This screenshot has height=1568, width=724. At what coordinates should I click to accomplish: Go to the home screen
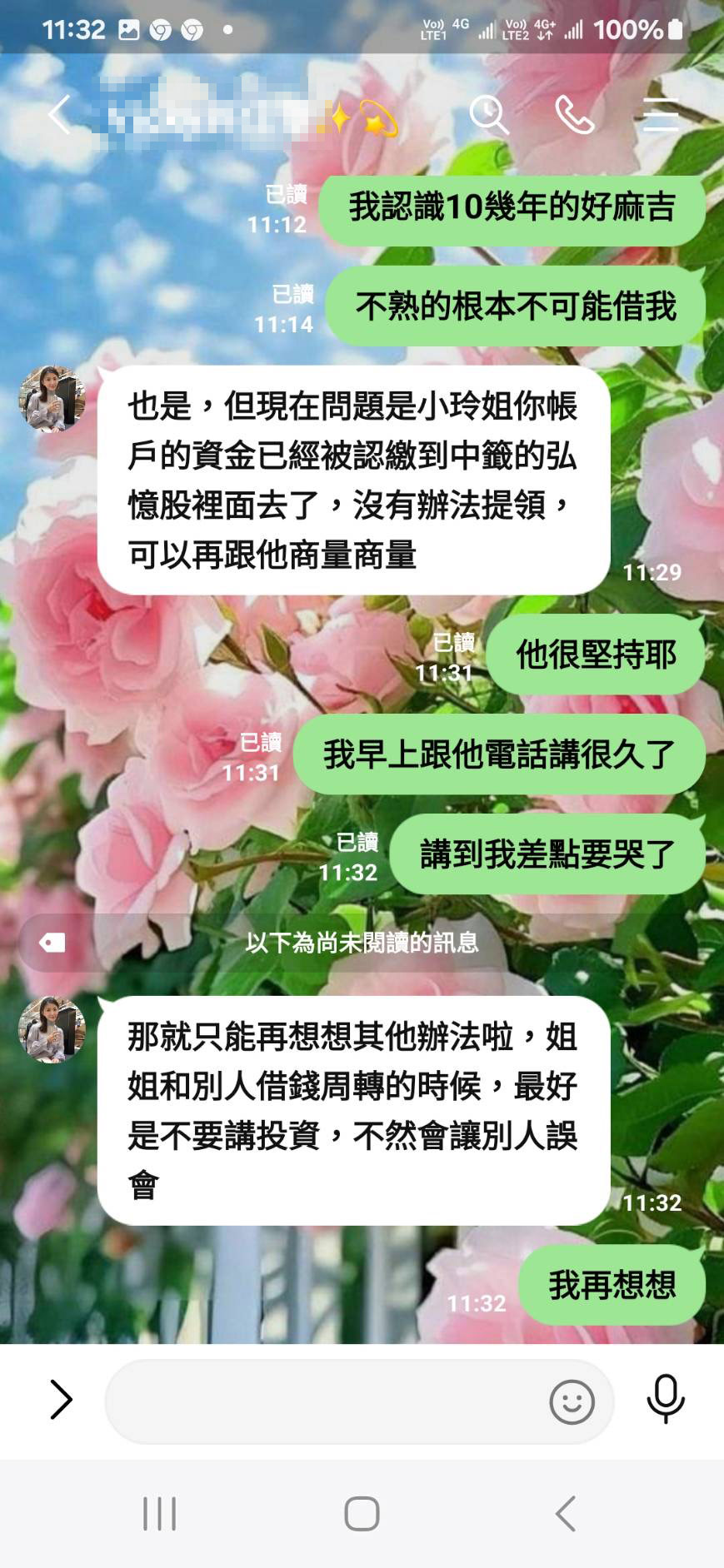pyautogui.click(x=362, y=1514)
